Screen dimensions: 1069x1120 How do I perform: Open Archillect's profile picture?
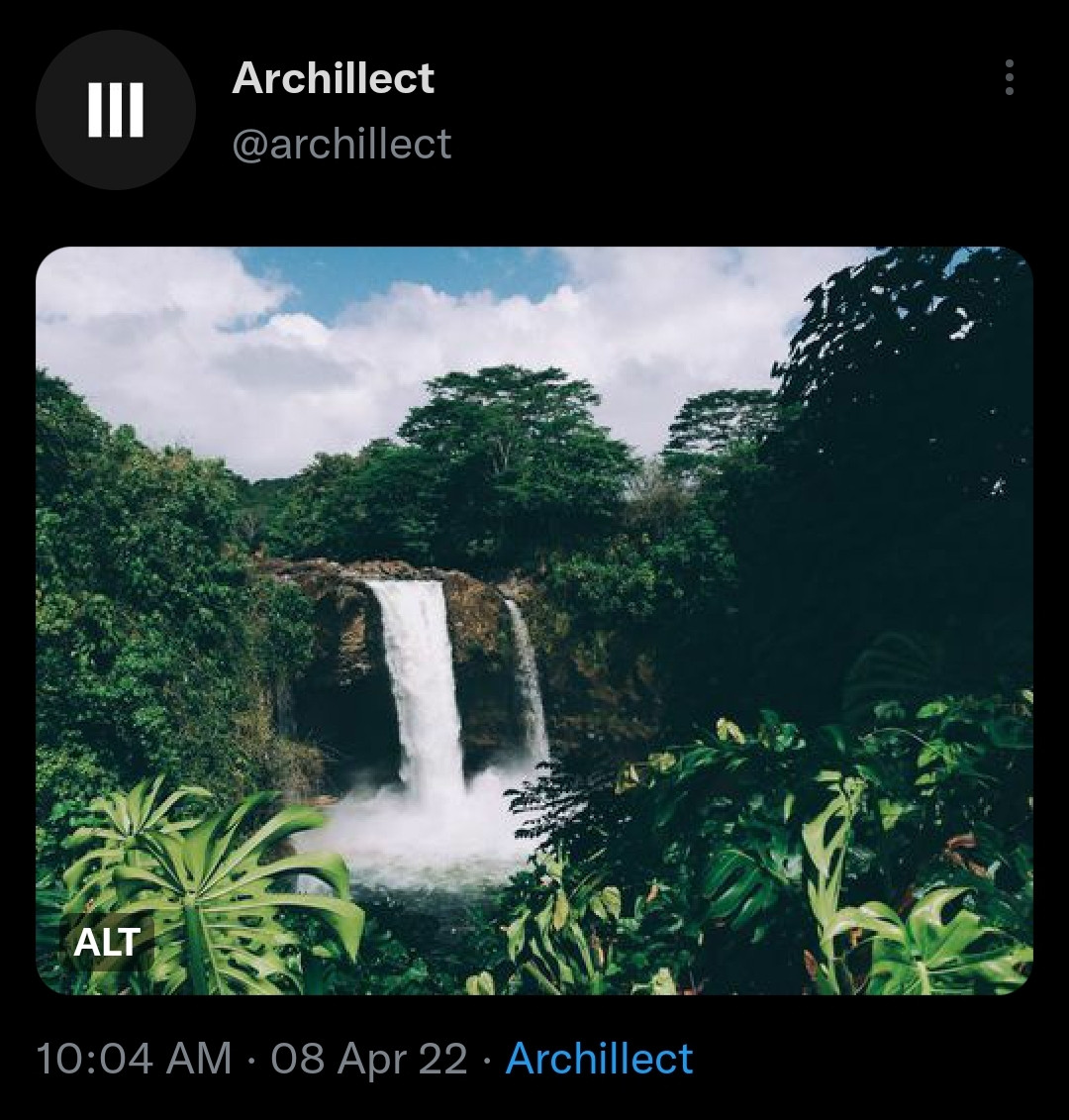116,110
